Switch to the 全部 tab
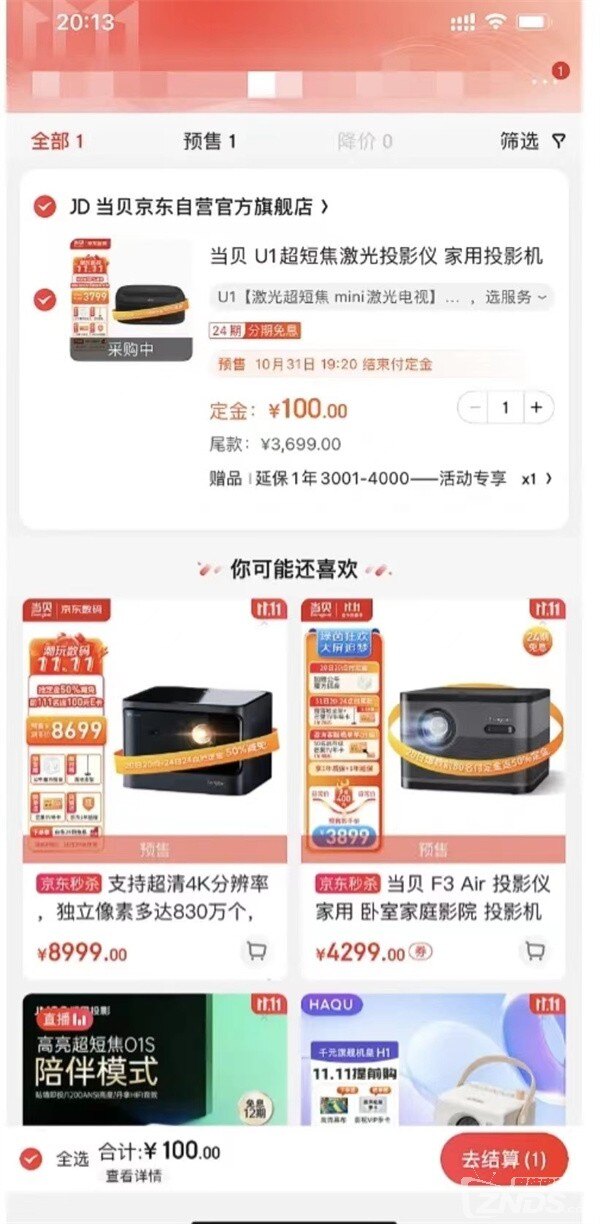 pyautogui.click(x=57, y=141)
